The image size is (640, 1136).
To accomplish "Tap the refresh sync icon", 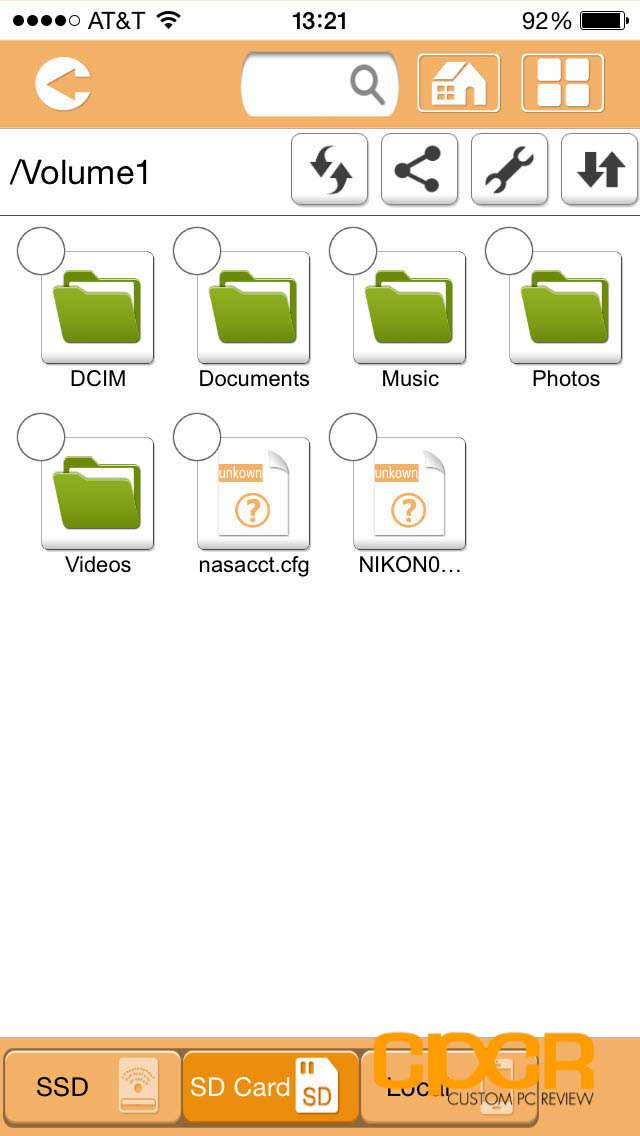I will tap(330, 169).
